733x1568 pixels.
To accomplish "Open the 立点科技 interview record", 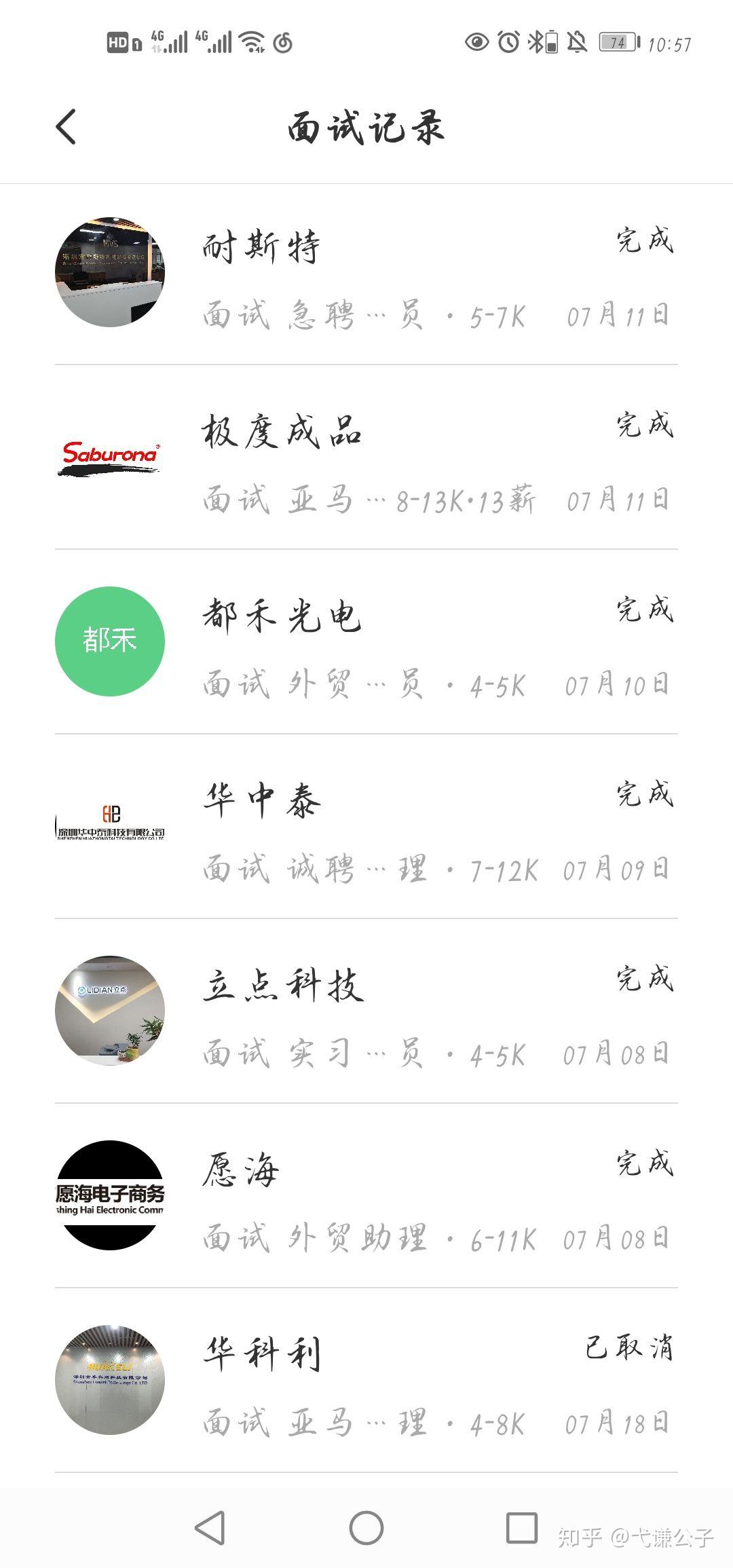I will pos(366,1013).
